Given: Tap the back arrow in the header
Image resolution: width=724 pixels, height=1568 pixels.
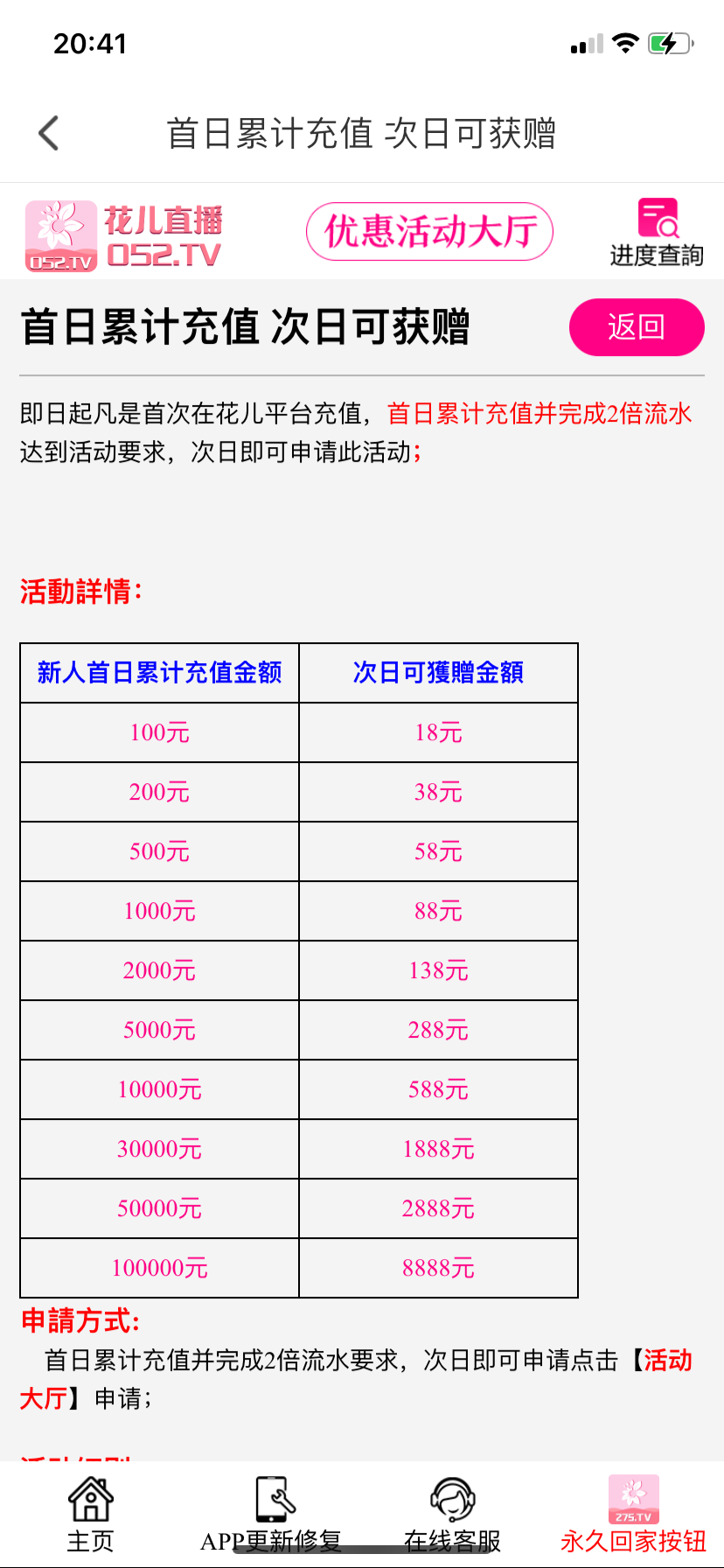Looking at the screenshot, I should pyautogui.click(x=49, y=134).
